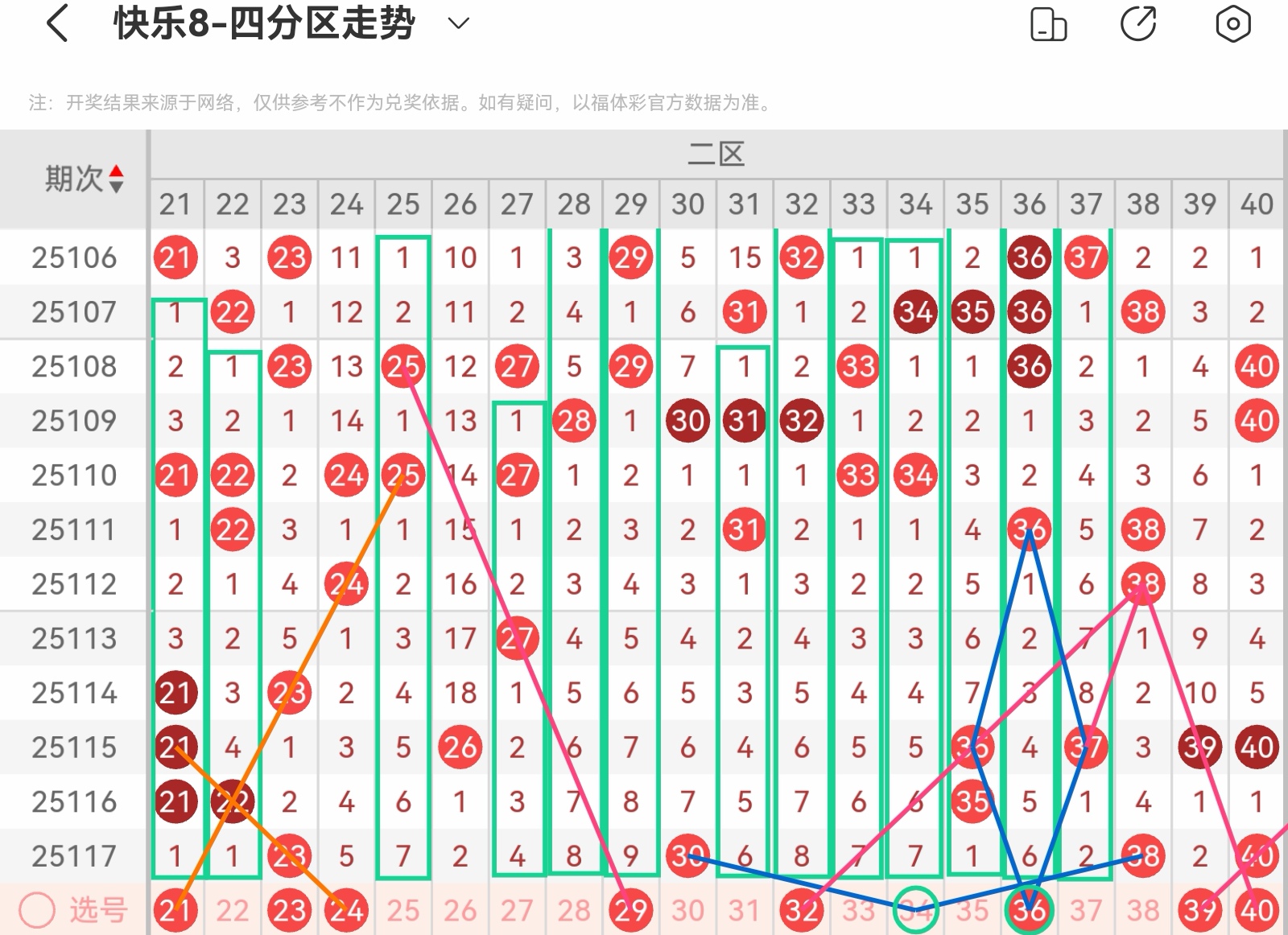Screen dimensions: 1288x935
Task: Deselect number 29 in the 选号 row
Action: [x=631, y=910]
